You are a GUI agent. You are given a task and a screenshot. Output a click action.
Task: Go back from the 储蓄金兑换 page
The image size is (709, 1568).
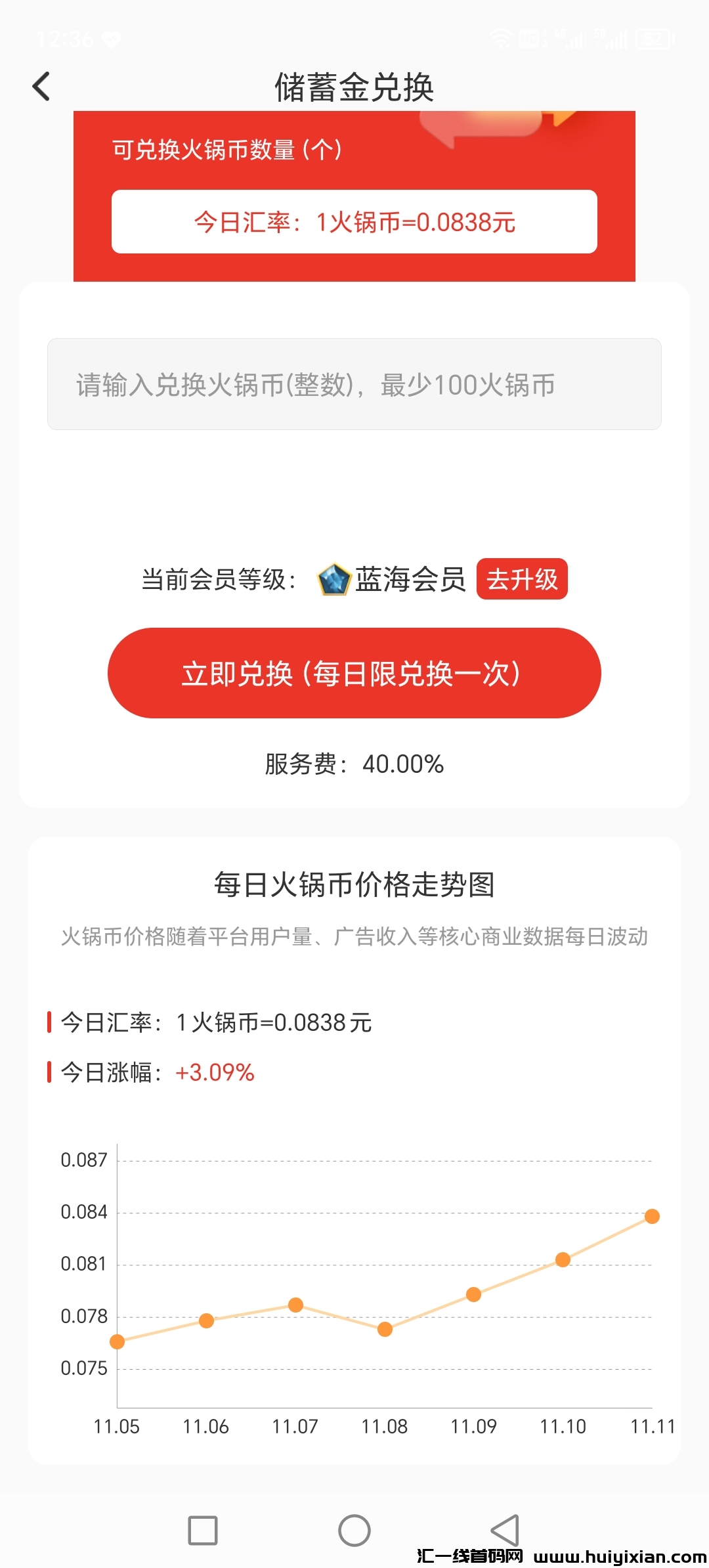coord(41,87)
